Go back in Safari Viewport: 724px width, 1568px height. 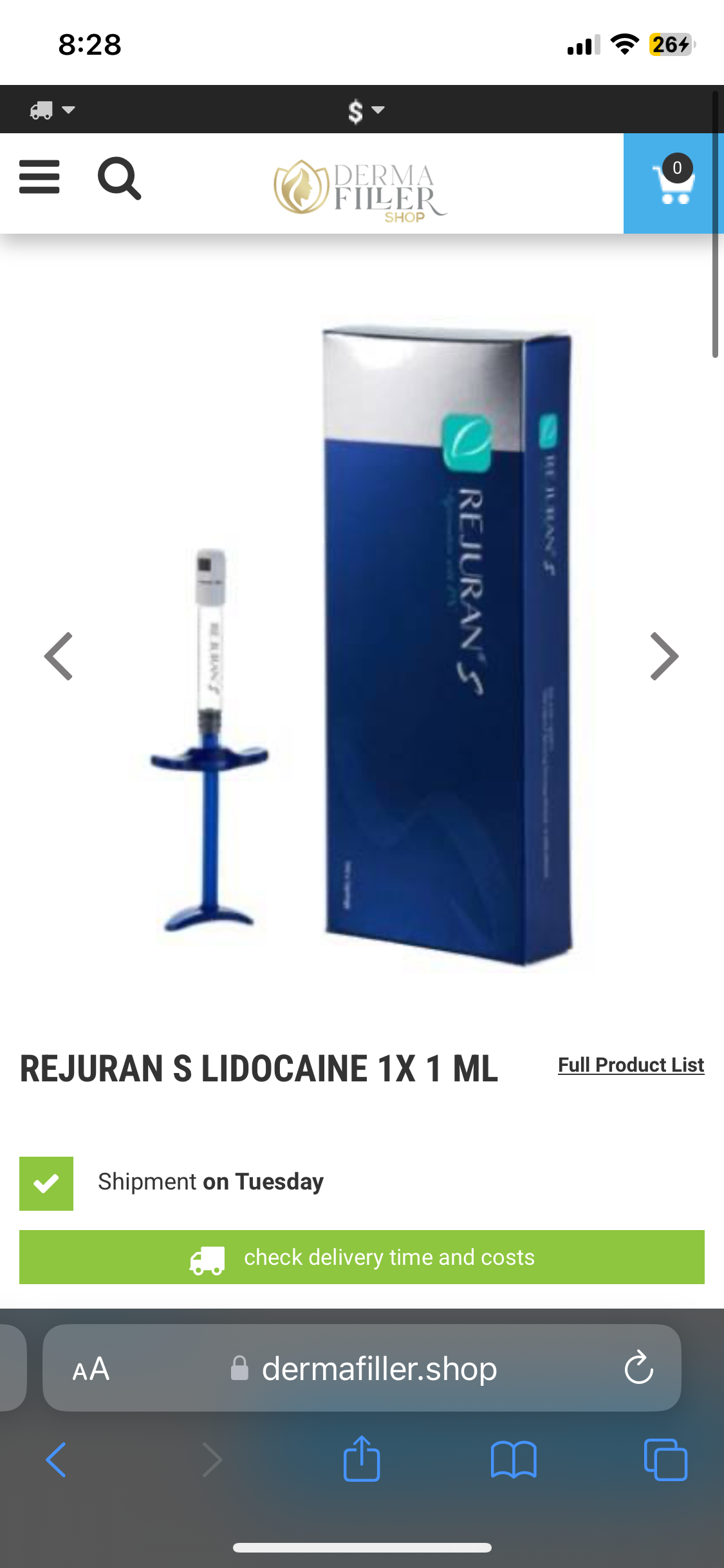point(56,1459)
